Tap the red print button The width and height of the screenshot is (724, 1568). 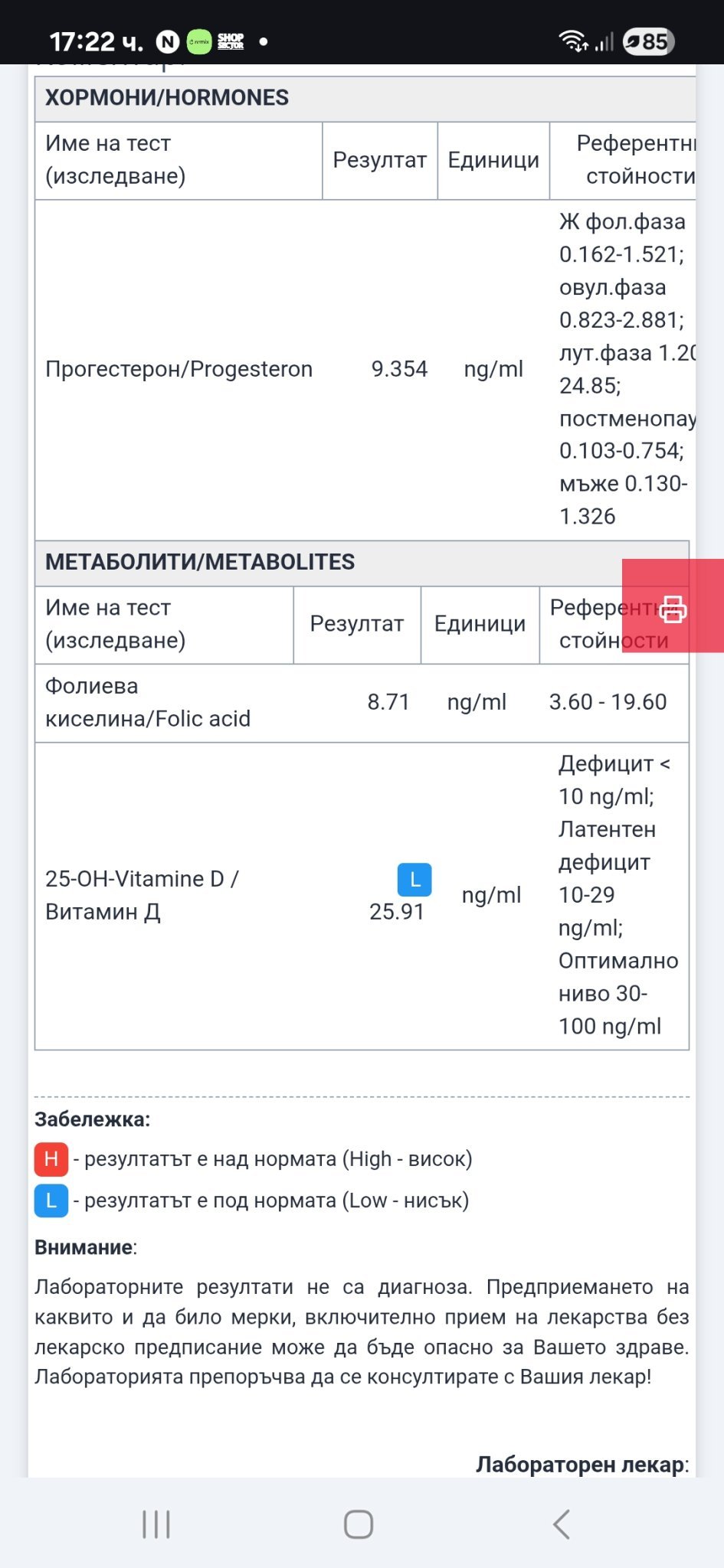tap(673, 606)
